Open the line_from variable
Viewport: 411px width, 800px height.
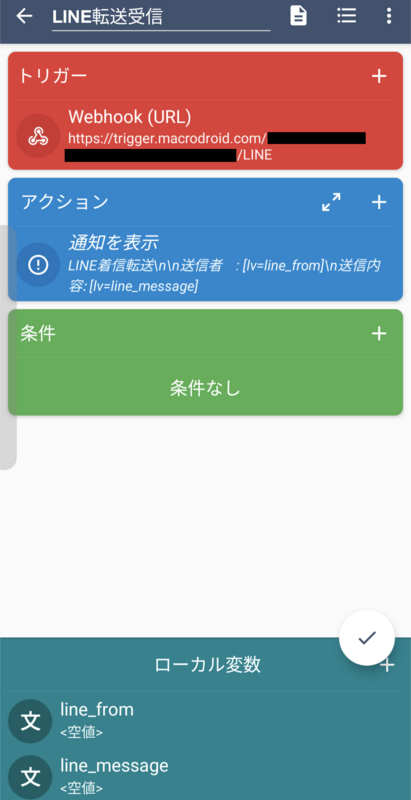pyautogui.click(x=206, y=720)
